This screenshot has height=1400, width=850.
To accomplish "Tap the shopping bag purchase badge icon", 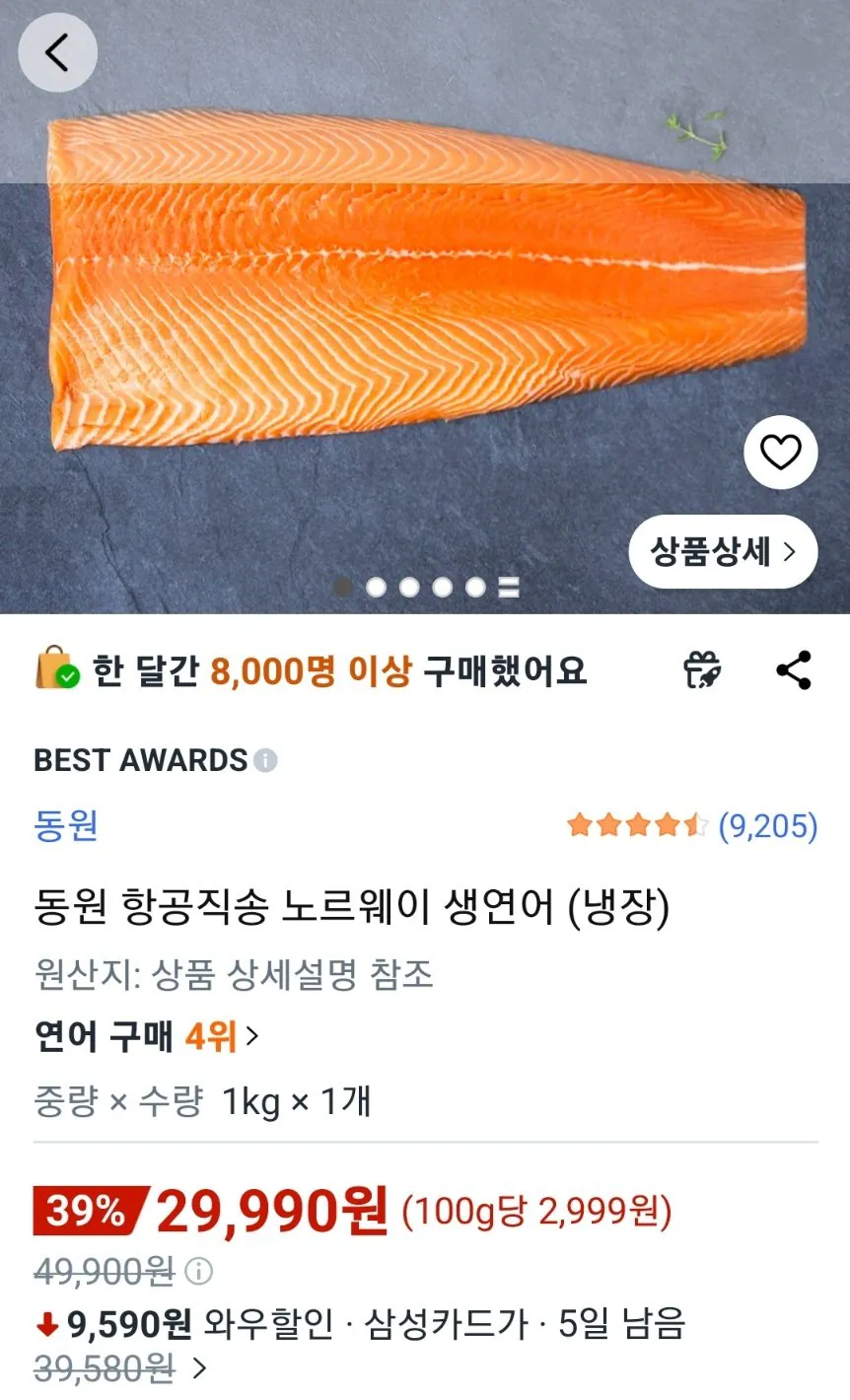I will coord(58,669).
